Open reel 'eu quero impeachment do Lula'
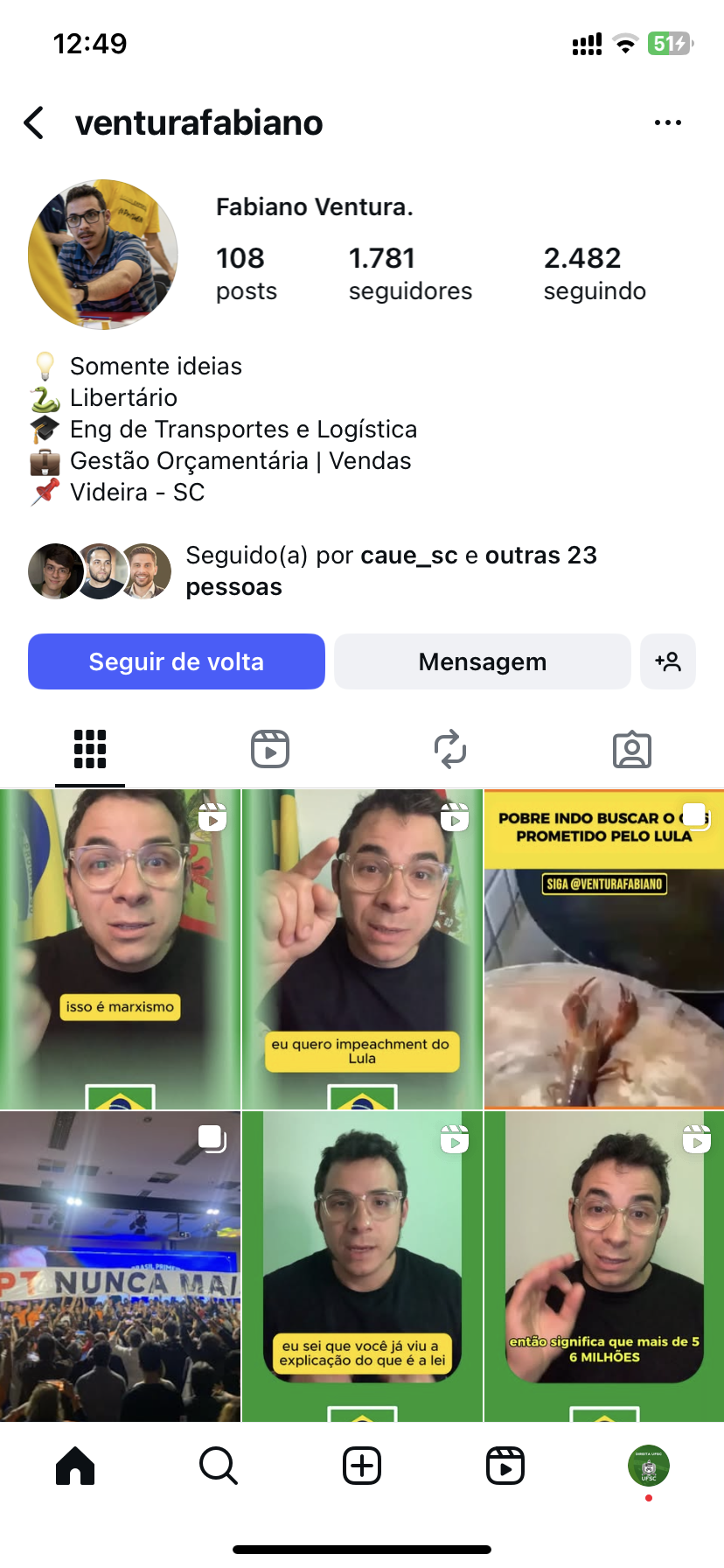The width and height of the screenshot is (724, 1568). (362, 949)
